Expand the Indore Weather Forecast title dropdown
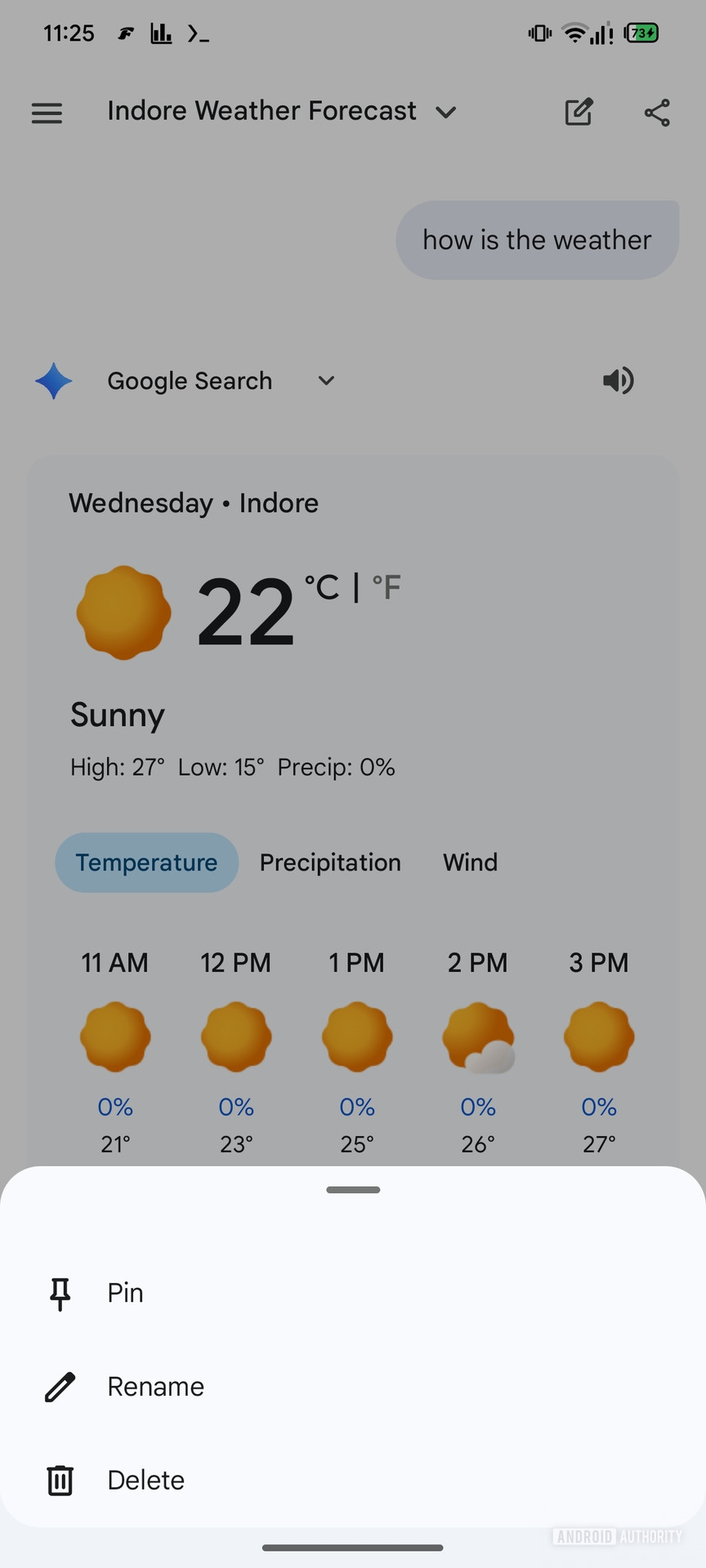 445,112
